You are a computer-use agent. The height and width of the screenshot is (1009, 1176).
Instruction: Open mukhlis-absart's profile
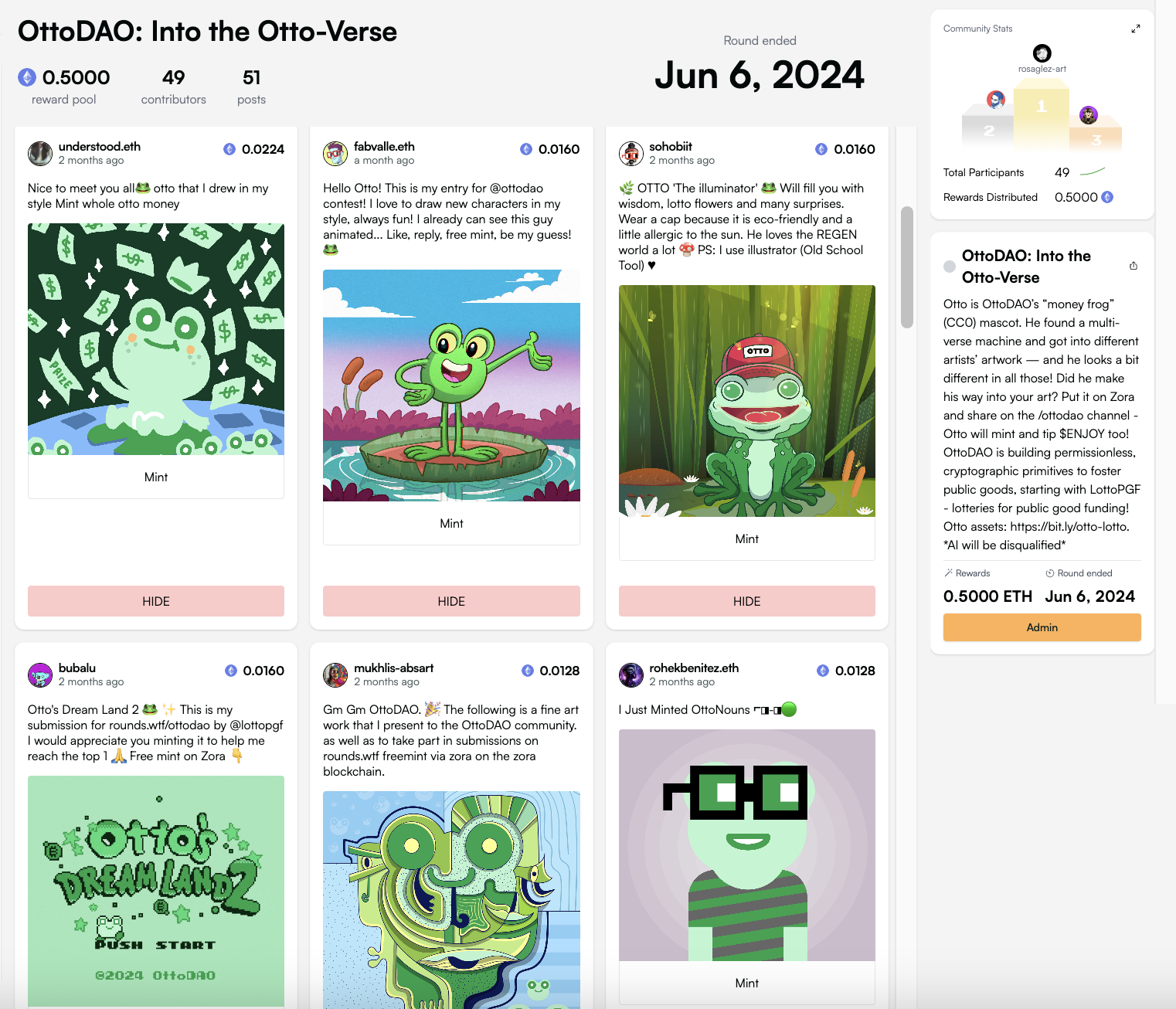pos(393,668)
